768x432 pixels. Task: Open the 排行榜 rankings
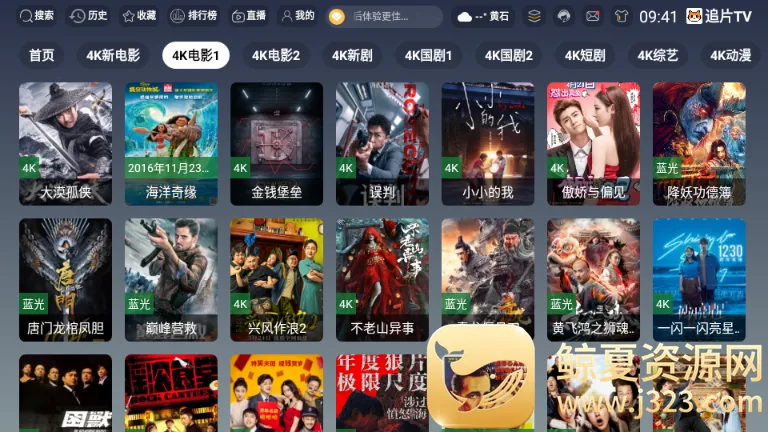click(x=194, y=16)
